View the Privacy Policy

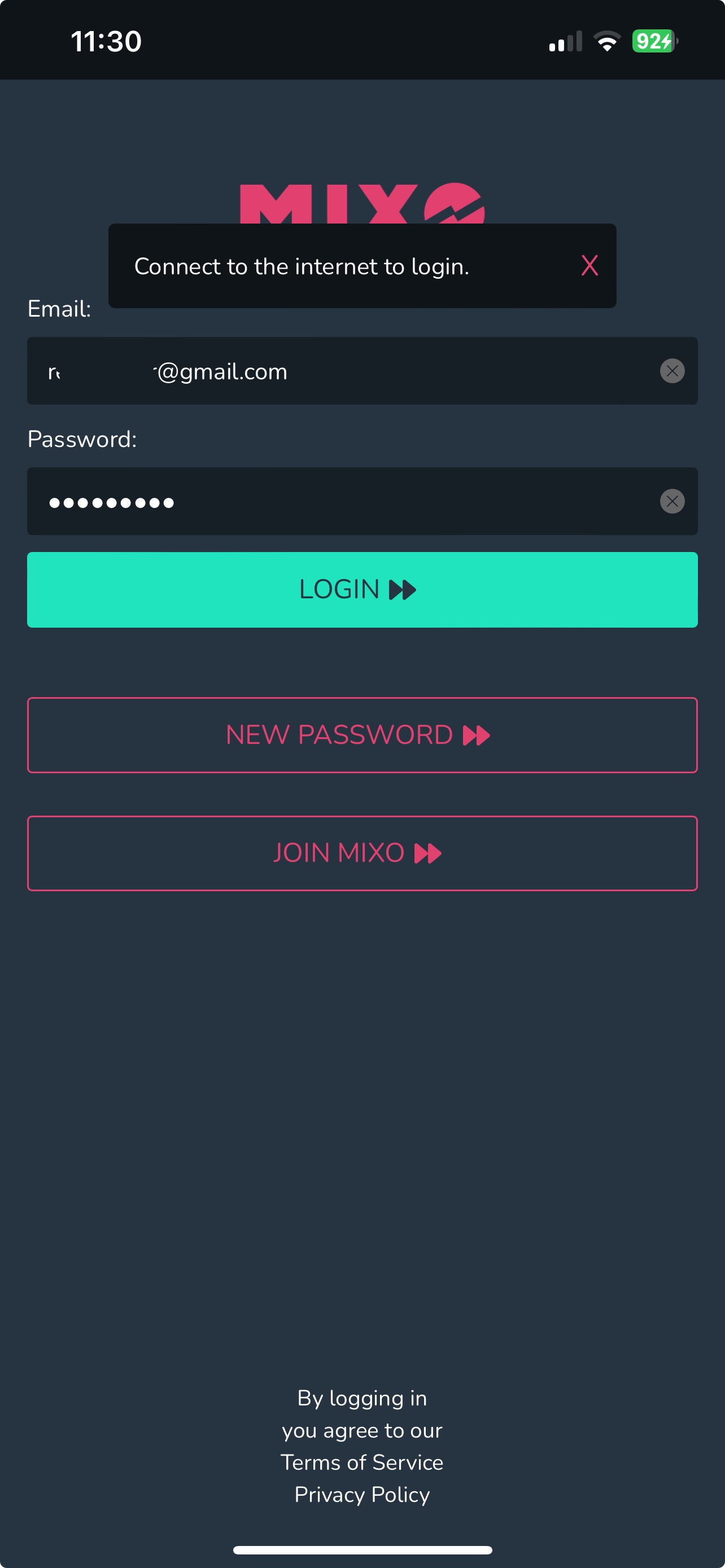pyautogui.click(x=362, y=1495)
